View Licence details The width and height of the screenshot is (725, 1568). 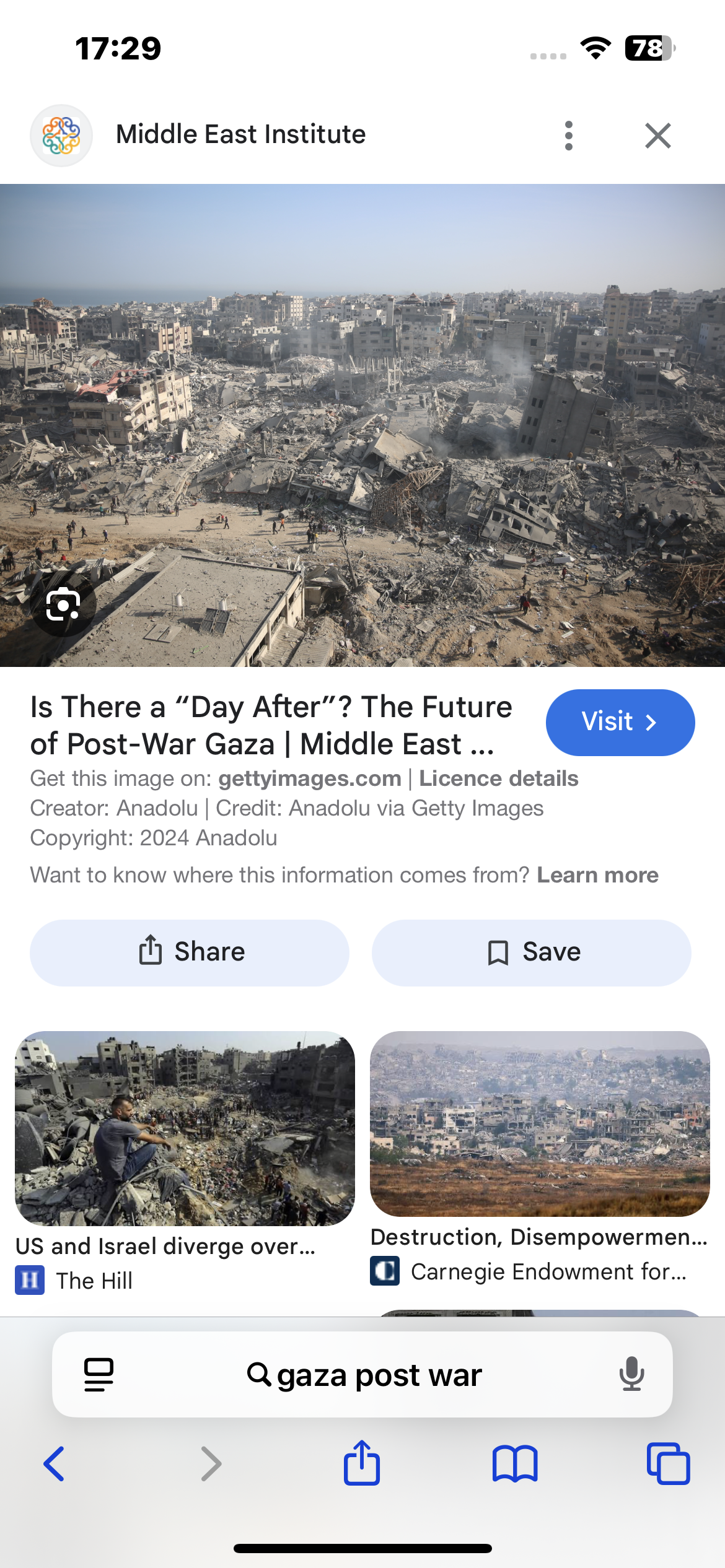(x=498, y=778)
